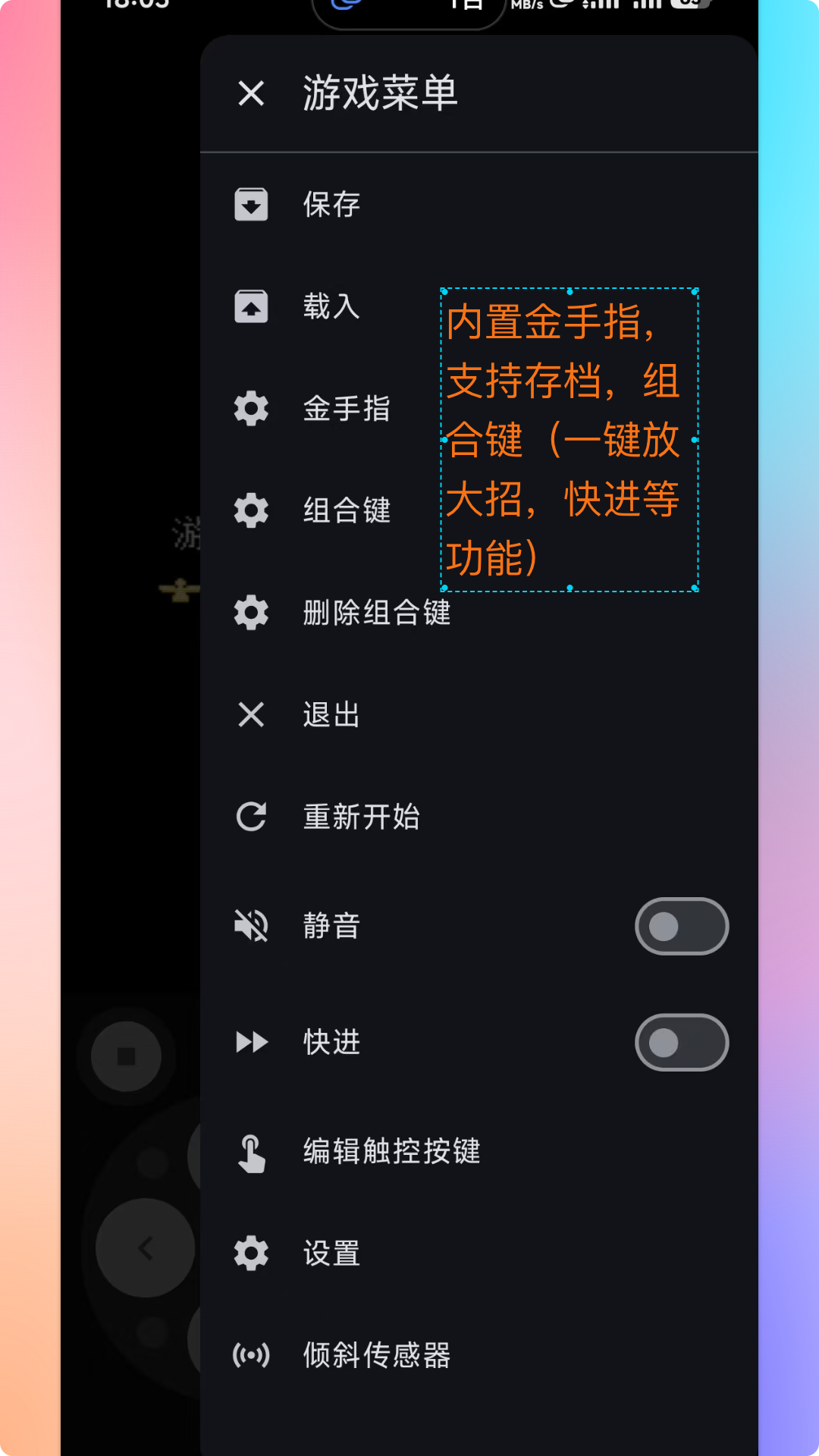The image size is (819, 1456).
Task: Click the delete combo keys gear icon
Action: coord(250,612)
